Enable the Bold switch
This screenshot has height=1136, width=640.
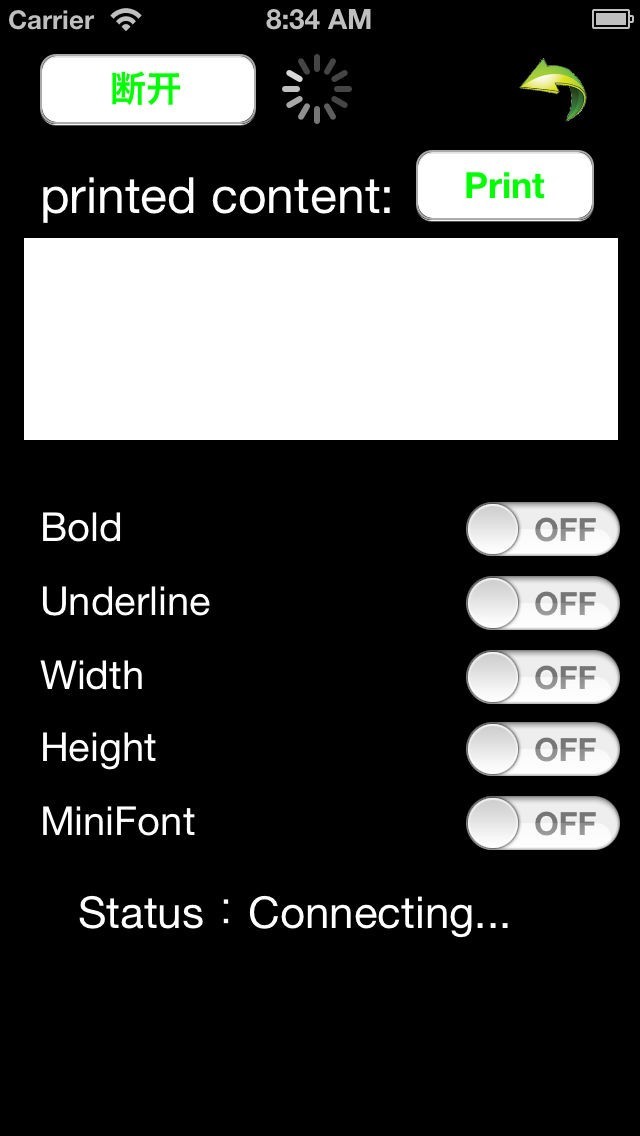(542, 529)
